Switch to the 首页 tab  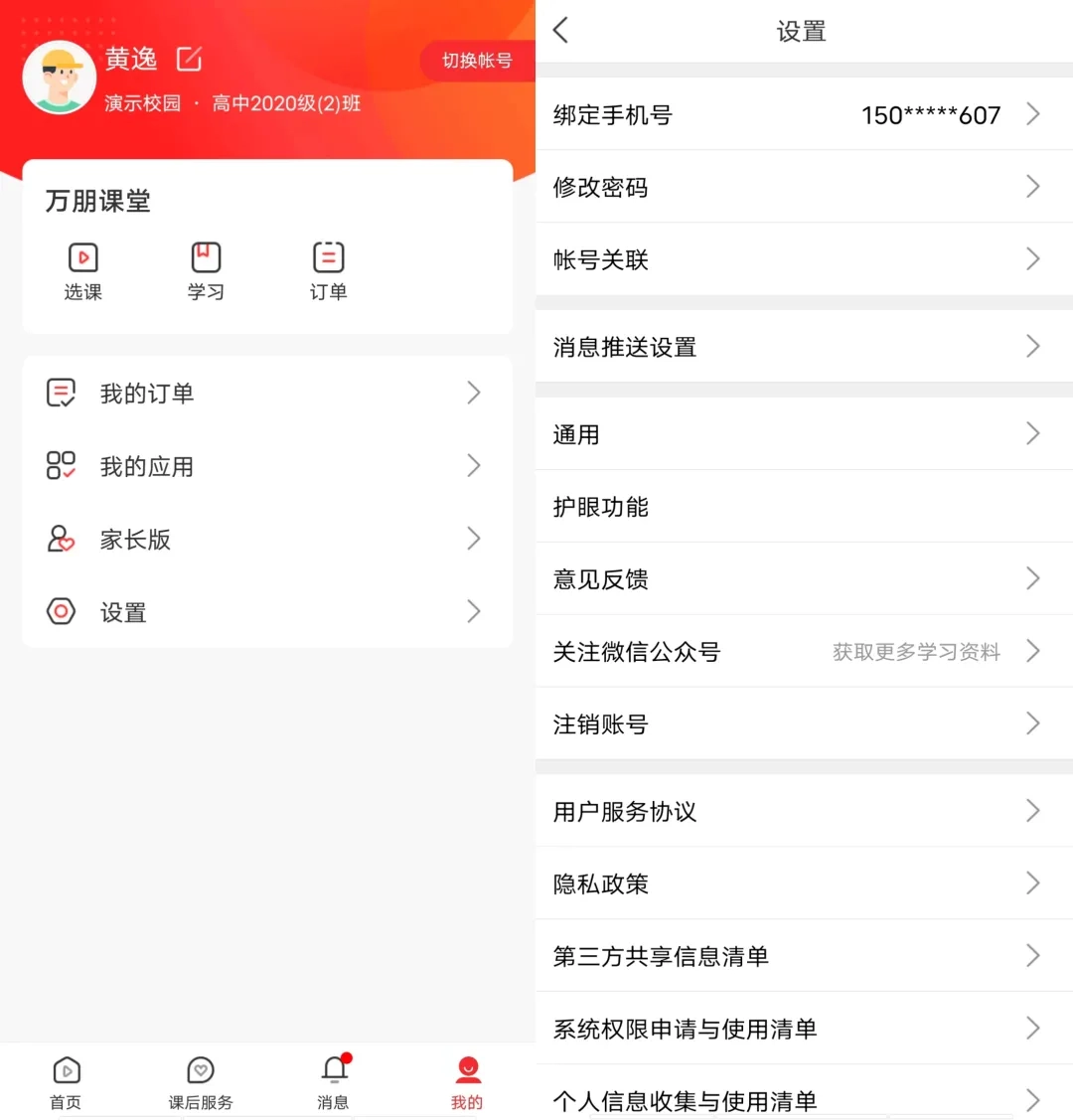point(66,1082)
